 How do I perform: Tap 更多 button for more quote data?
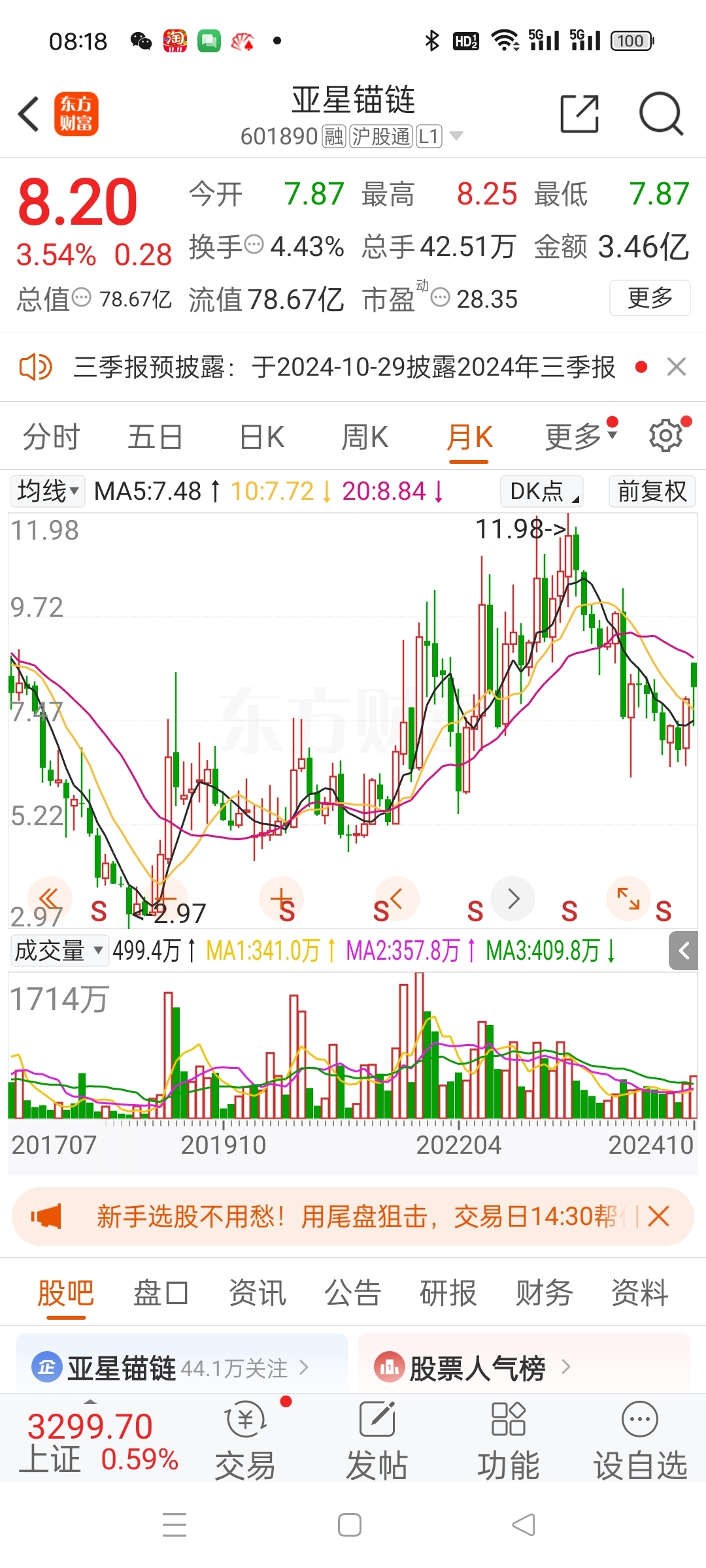pos(650,298)
